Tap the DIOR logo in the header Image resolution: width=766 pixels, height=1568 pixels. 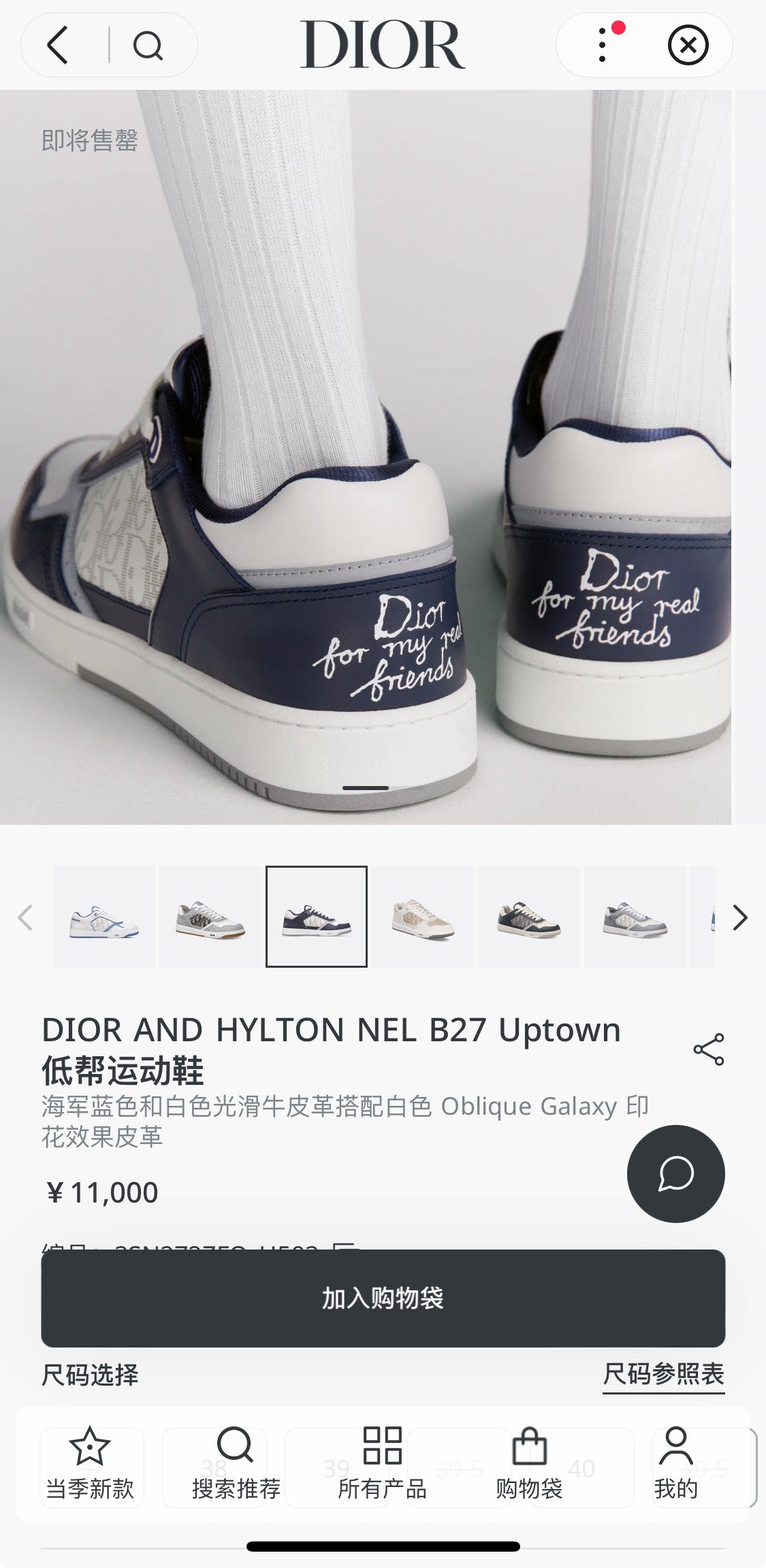point(383,42)
